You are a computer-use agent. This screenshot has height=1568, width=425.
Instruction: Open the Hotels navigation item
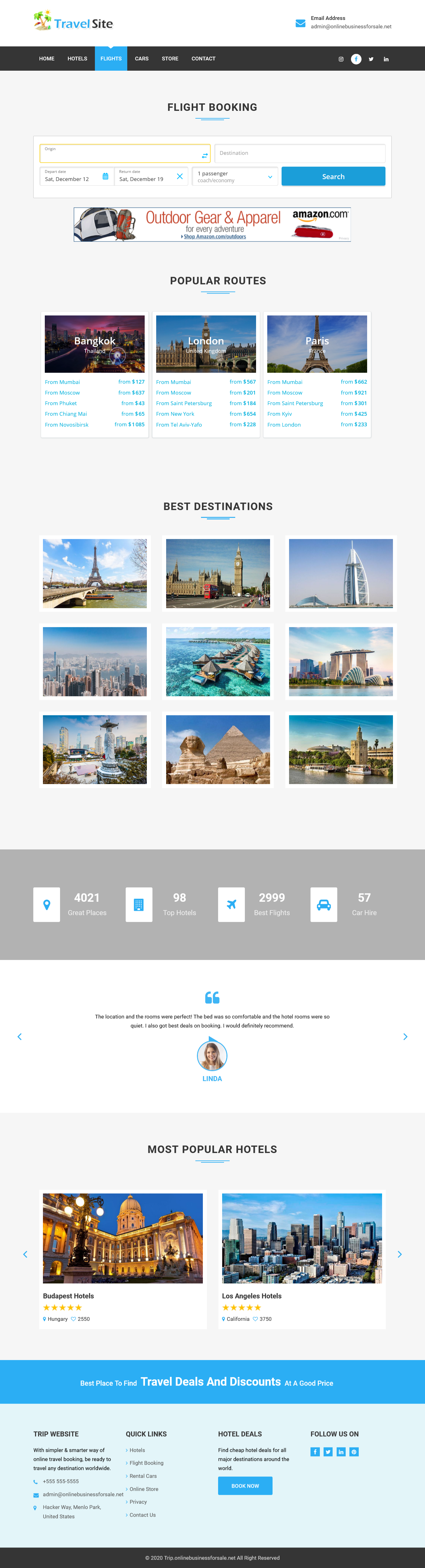[x=77, y=59]
